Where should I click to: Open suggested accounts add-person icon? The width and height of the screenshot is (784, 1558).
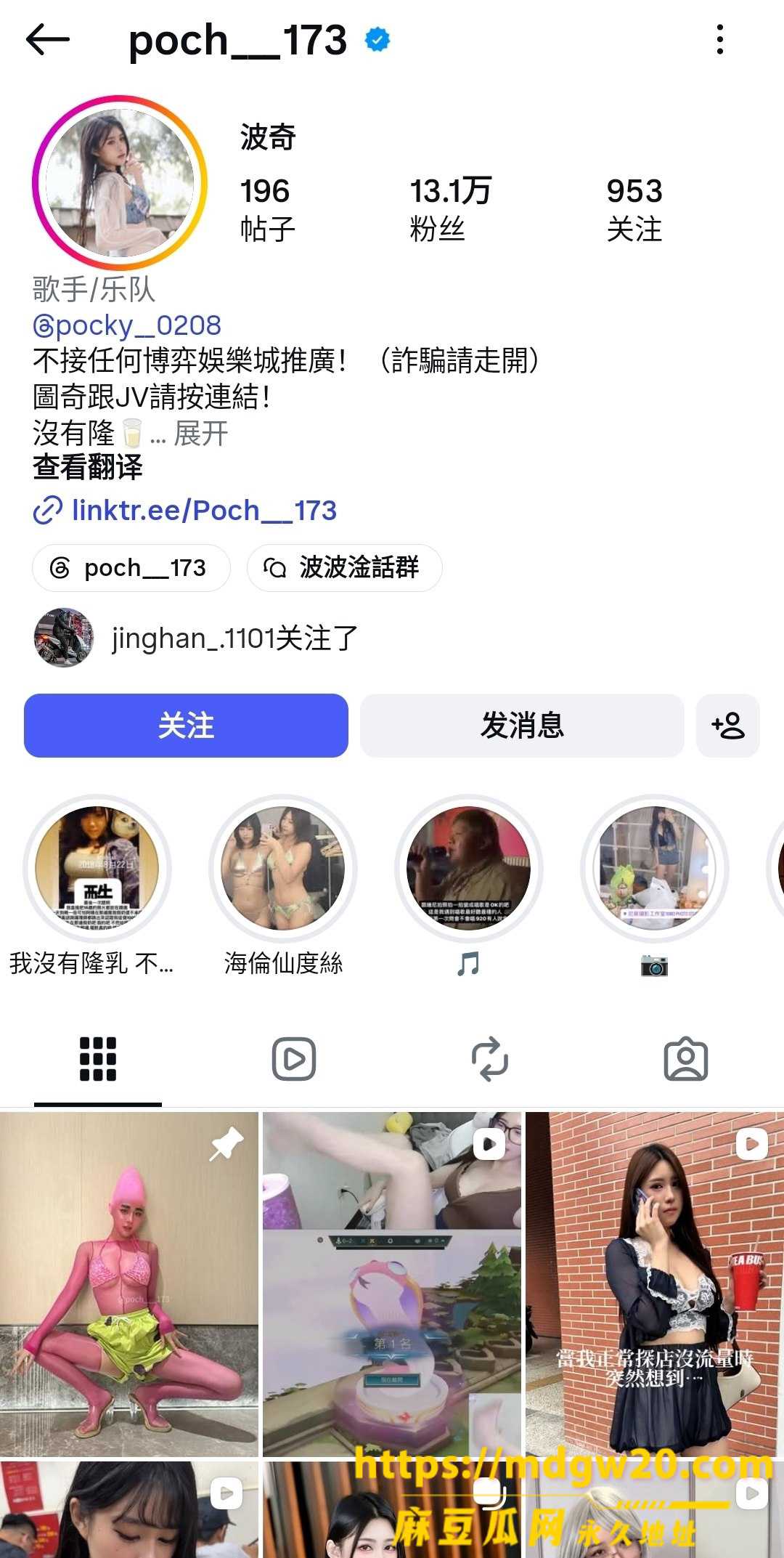[728, 726]
